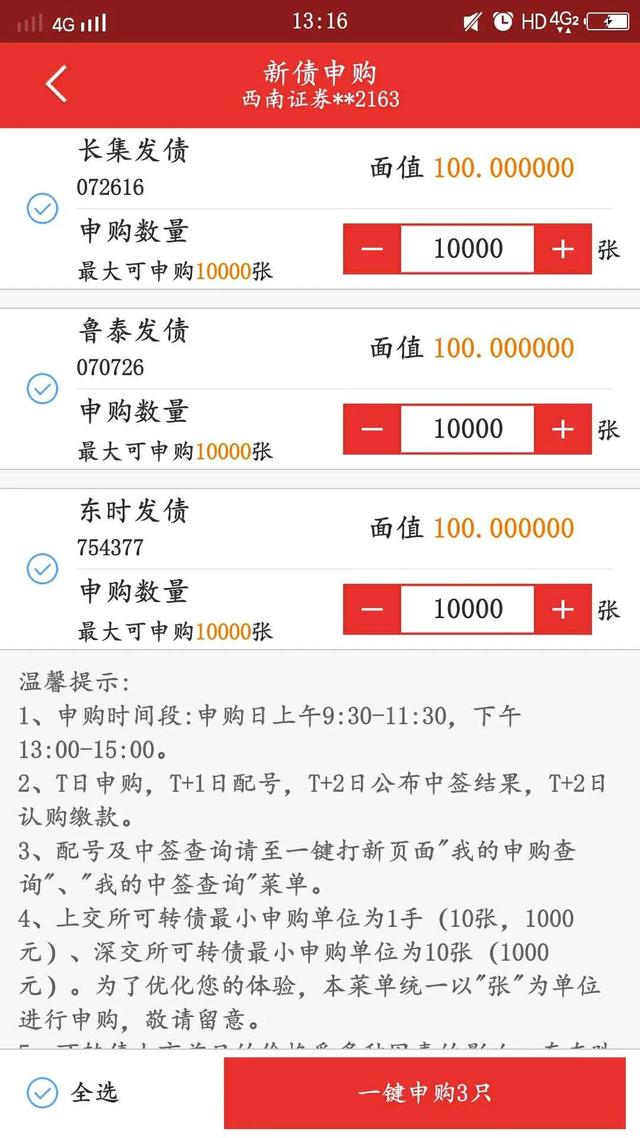Uncheck the 鲁泰发债 bond checkbox
Screen dimensions: 640x1138
[42, 389]
